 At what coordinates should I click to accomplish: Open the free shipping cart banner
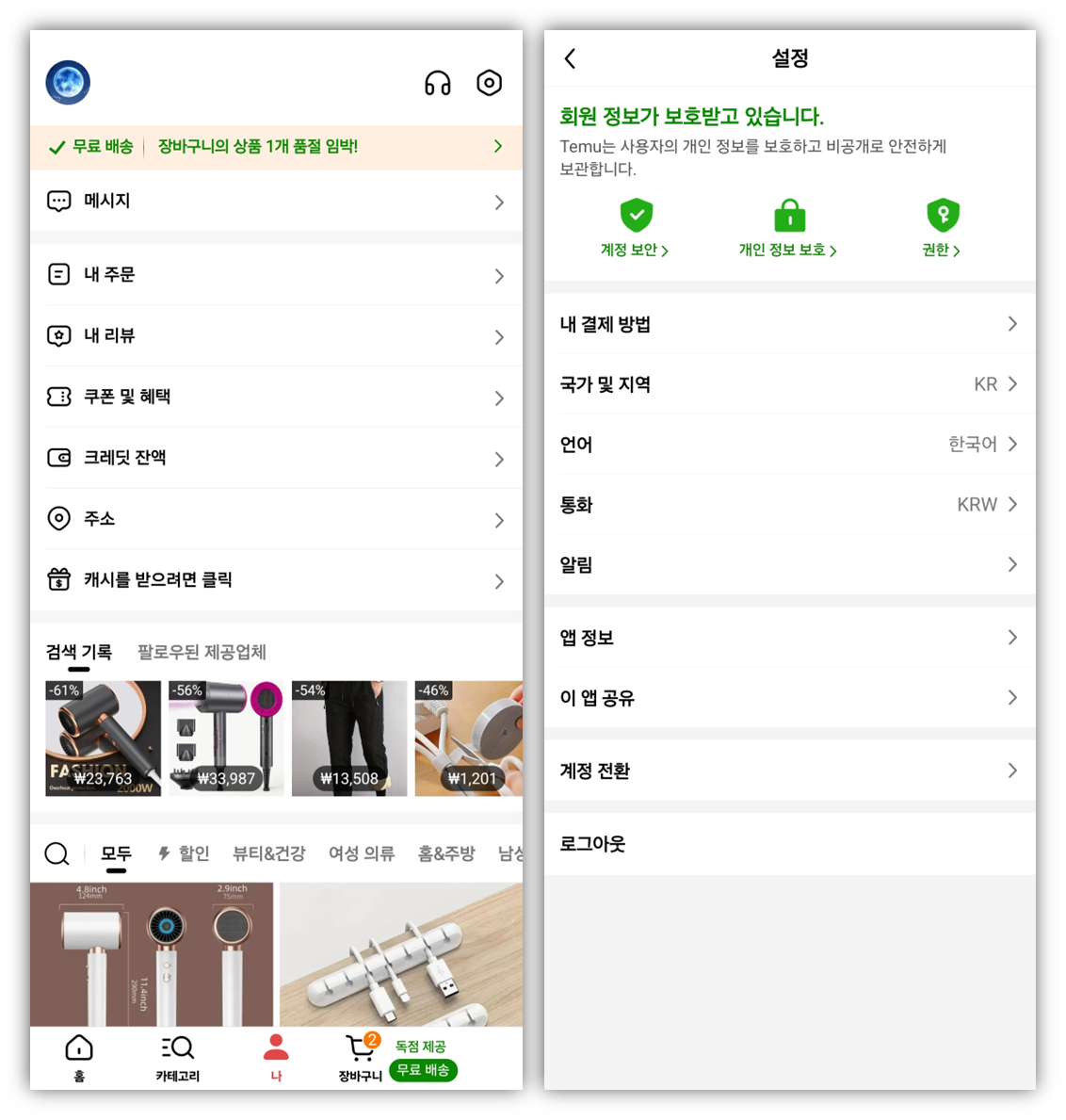point(276,147)
